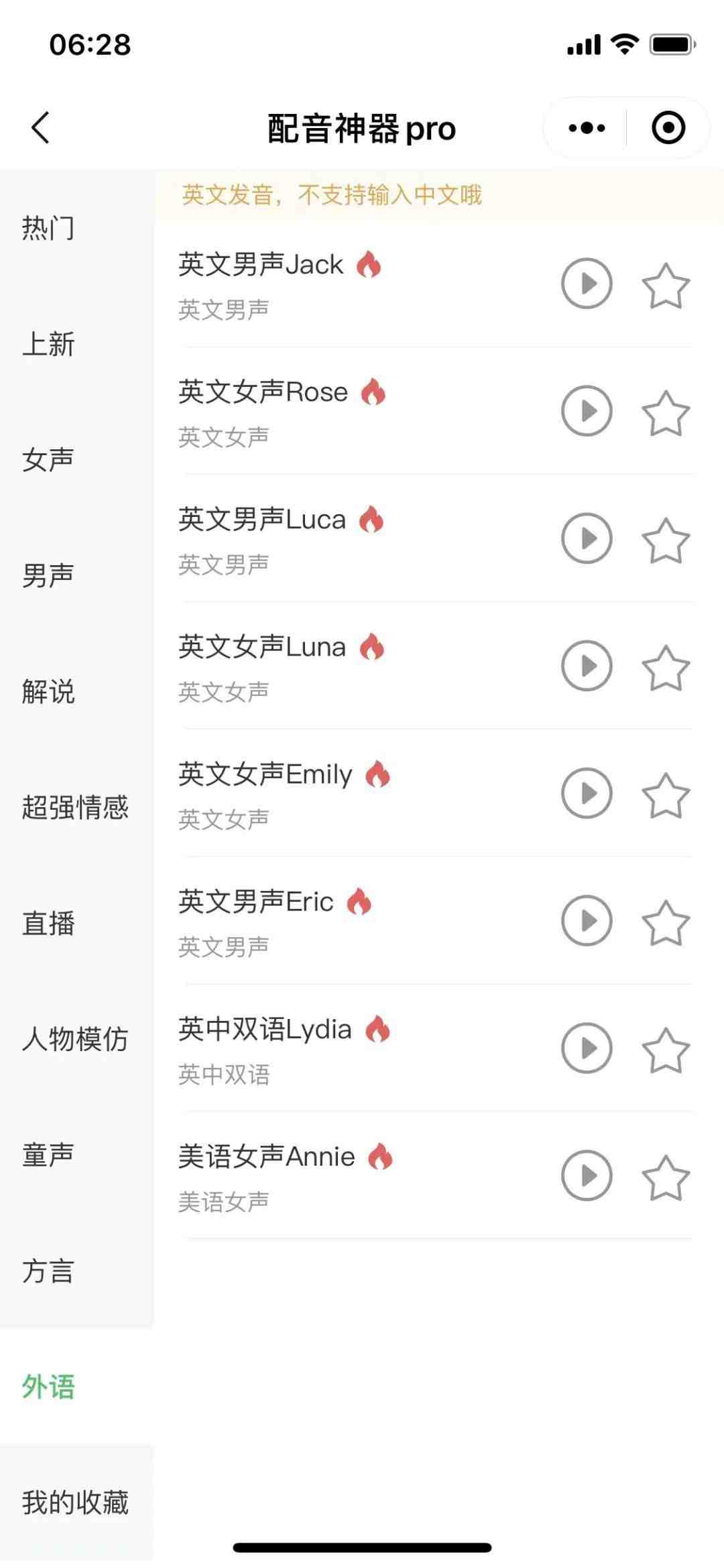Add 英中双语Lydia to favorites
Image resolution: width=724 pixels, height=1568 pixels.
[666, 1050]
